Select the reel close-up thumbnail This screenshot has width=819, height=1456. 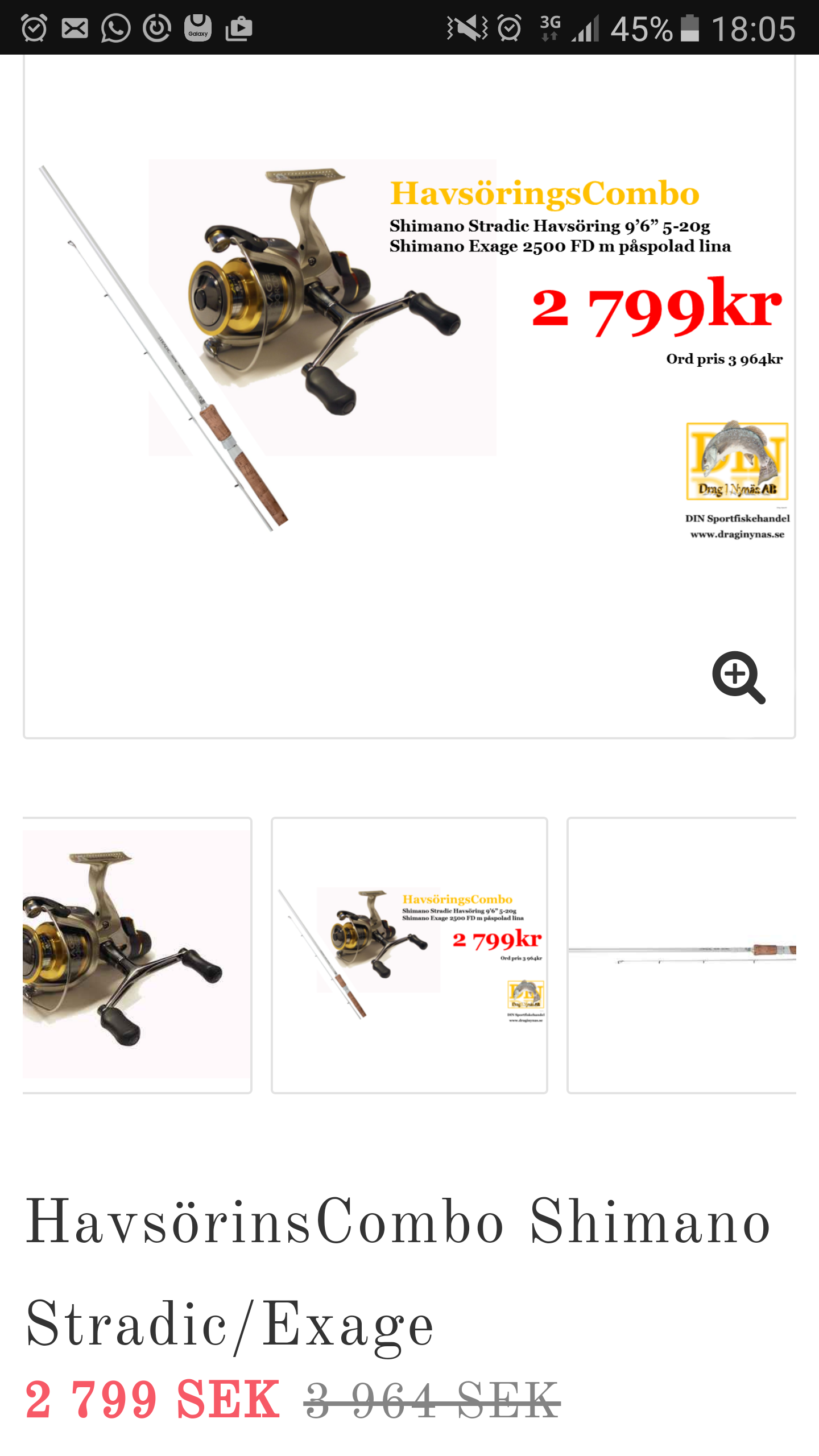(136, 955)
